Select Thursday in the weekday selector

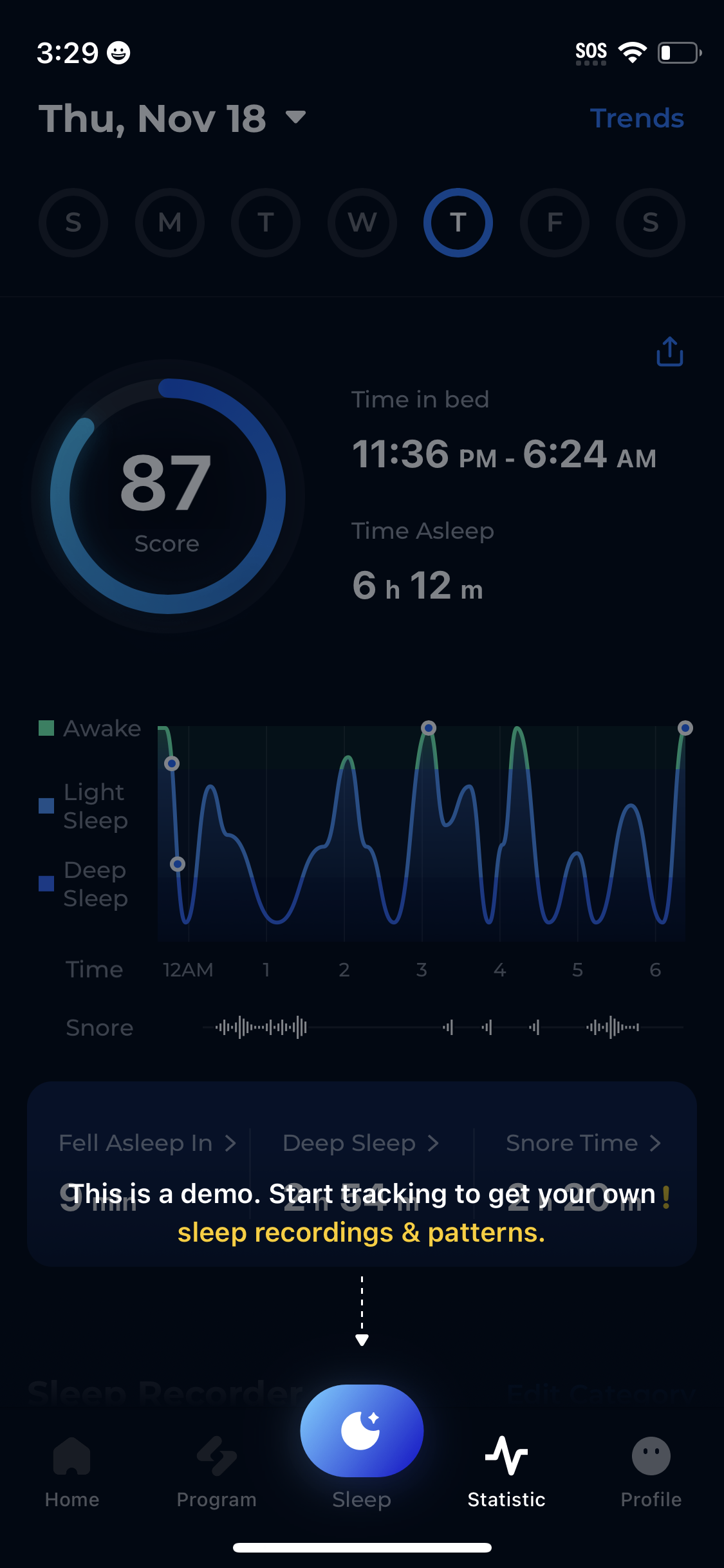(458, 223)
